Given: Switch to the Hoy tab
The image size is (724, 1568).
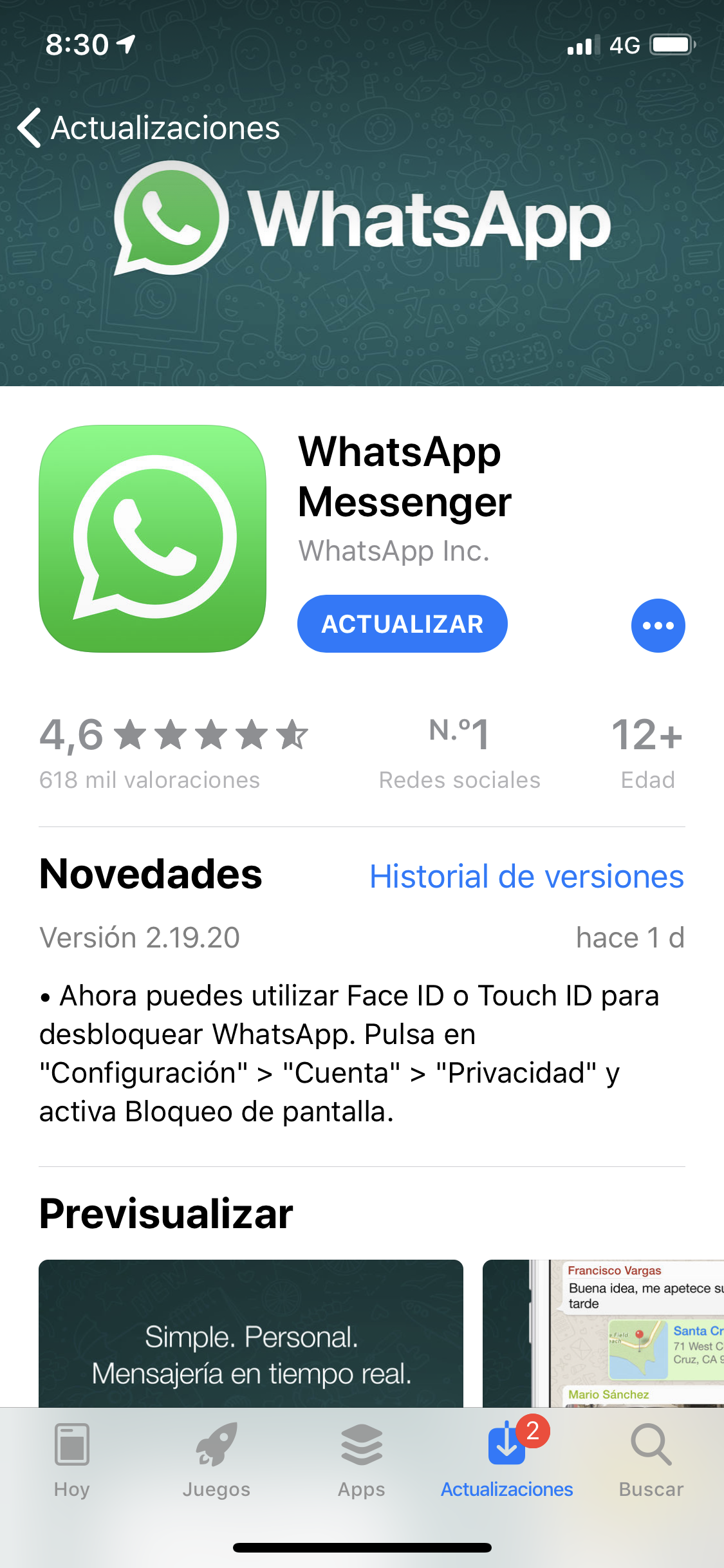Looking at the screenshot, I should (x=72, y=1461).
